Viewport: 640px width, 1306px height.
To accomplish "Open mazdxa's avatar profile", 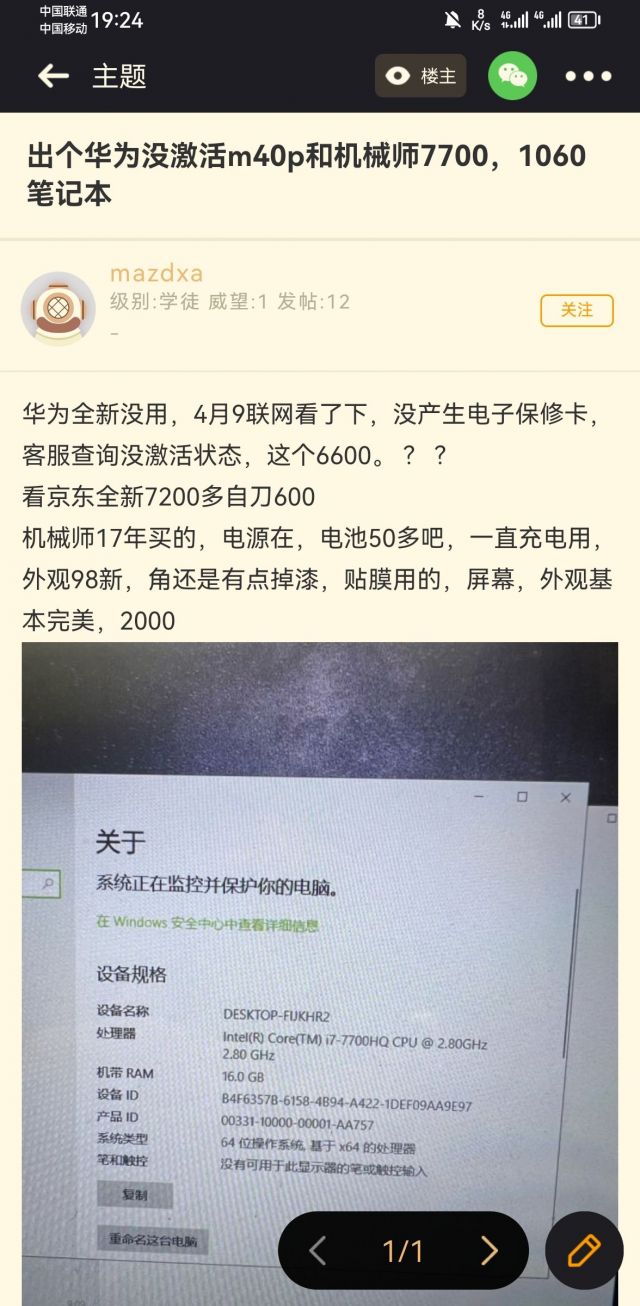I will point(58,308).
